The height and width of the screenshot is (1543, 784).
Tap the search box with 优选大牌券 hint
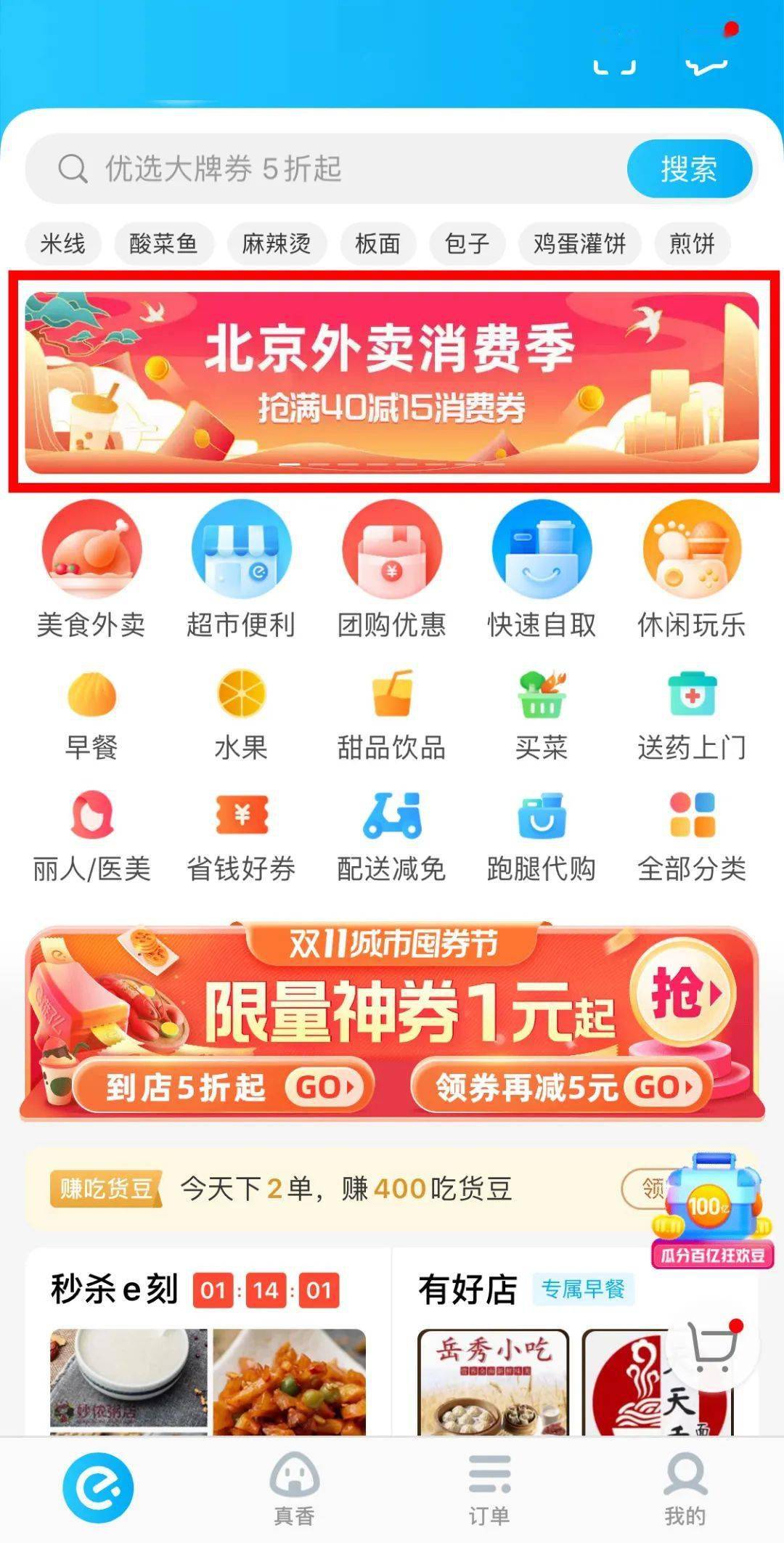pos(327,169)
